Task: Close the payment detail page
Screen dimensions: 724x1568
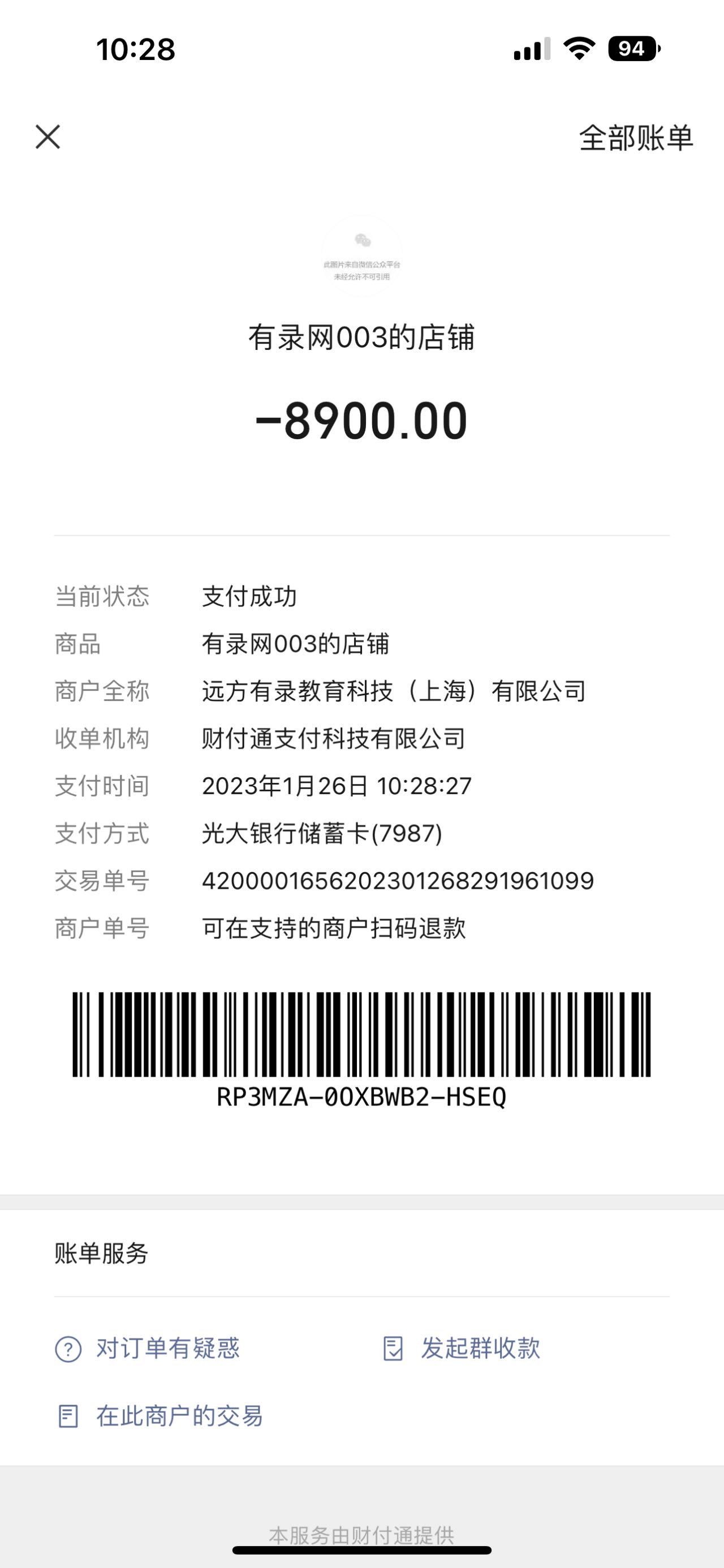Action: coord(48,137)
